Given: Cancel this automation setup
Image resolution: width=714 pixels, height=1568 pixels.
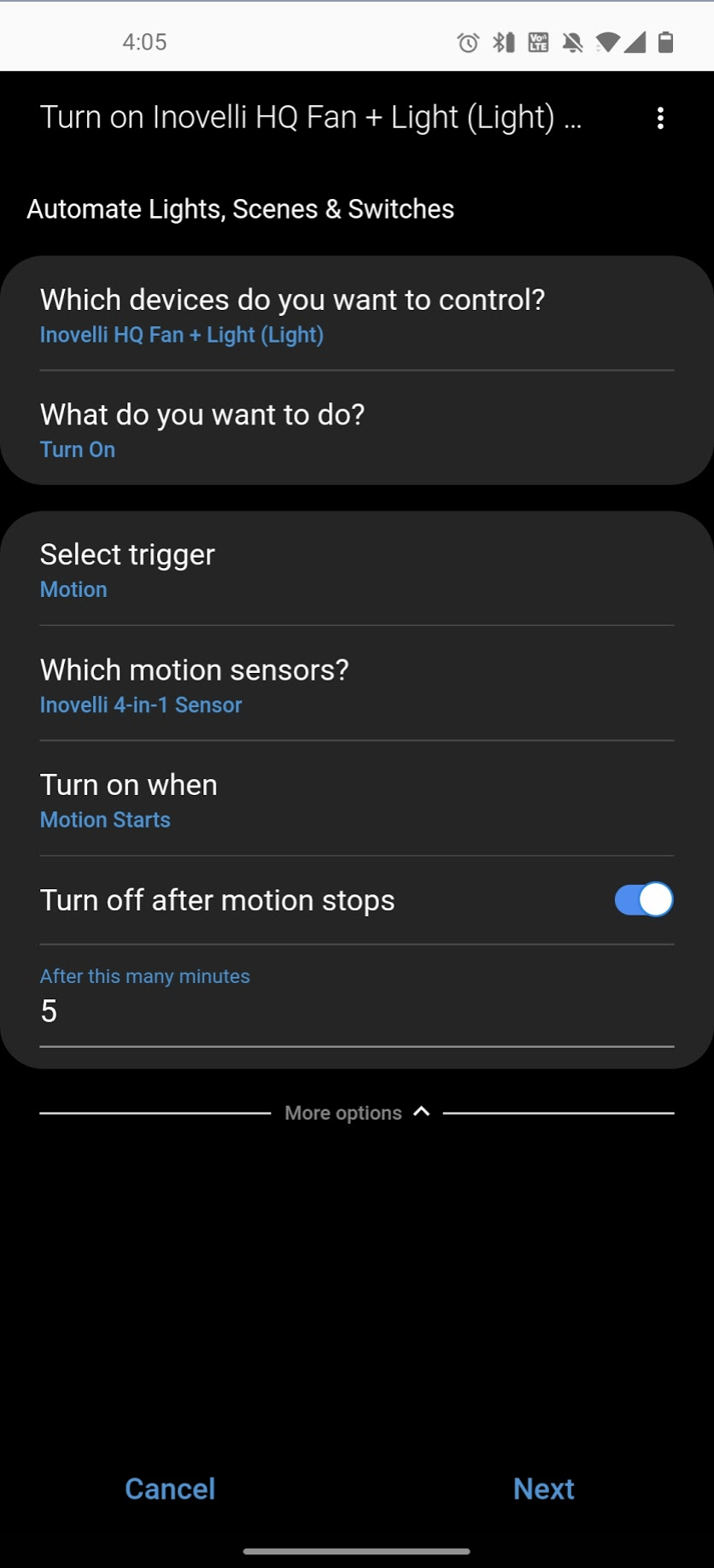Looking at the screenshot, I should coord(170,1489).
